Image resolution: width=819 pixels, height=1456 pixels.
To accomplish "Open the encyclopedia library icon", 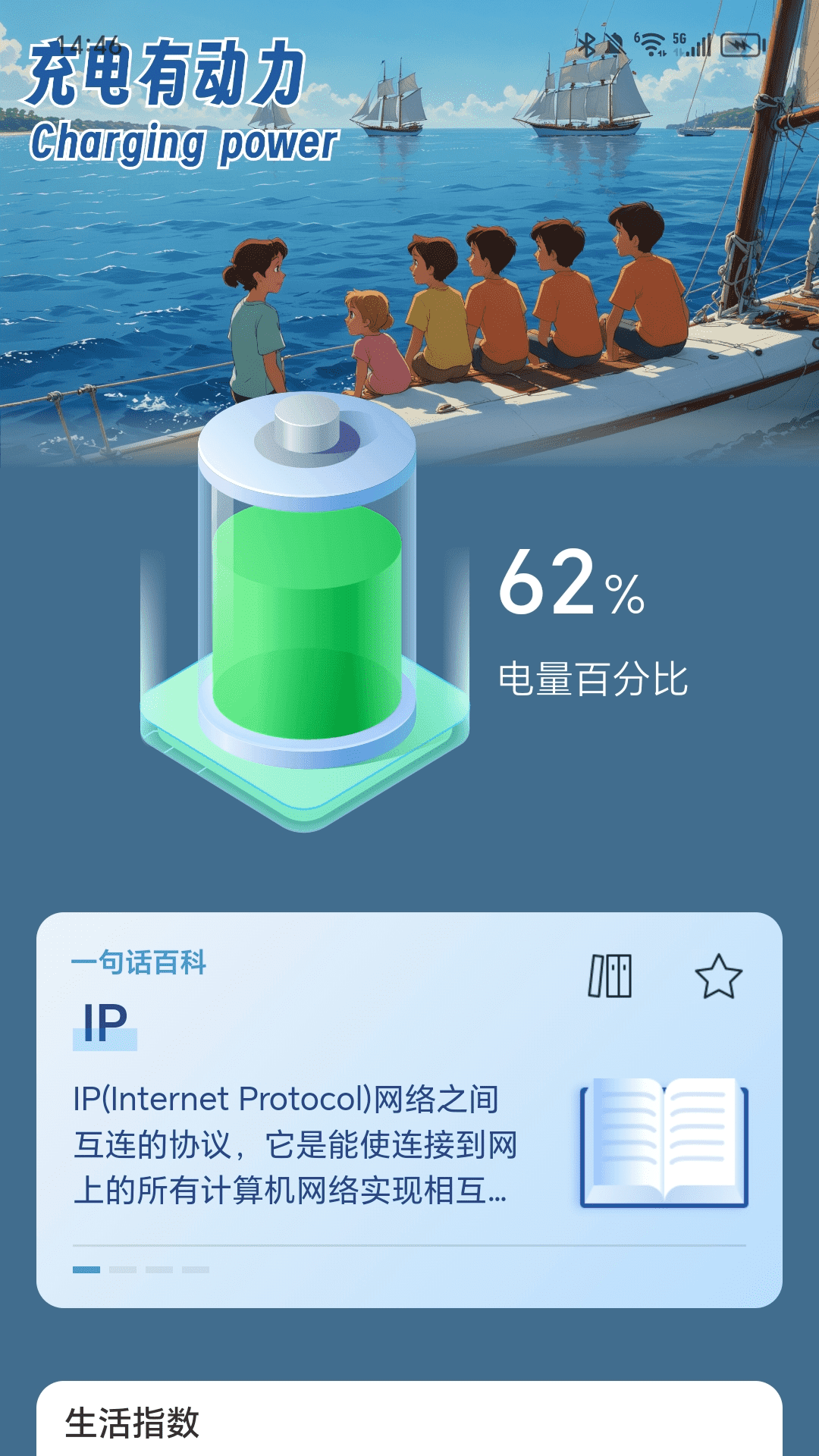I will (x=610, y=976).
